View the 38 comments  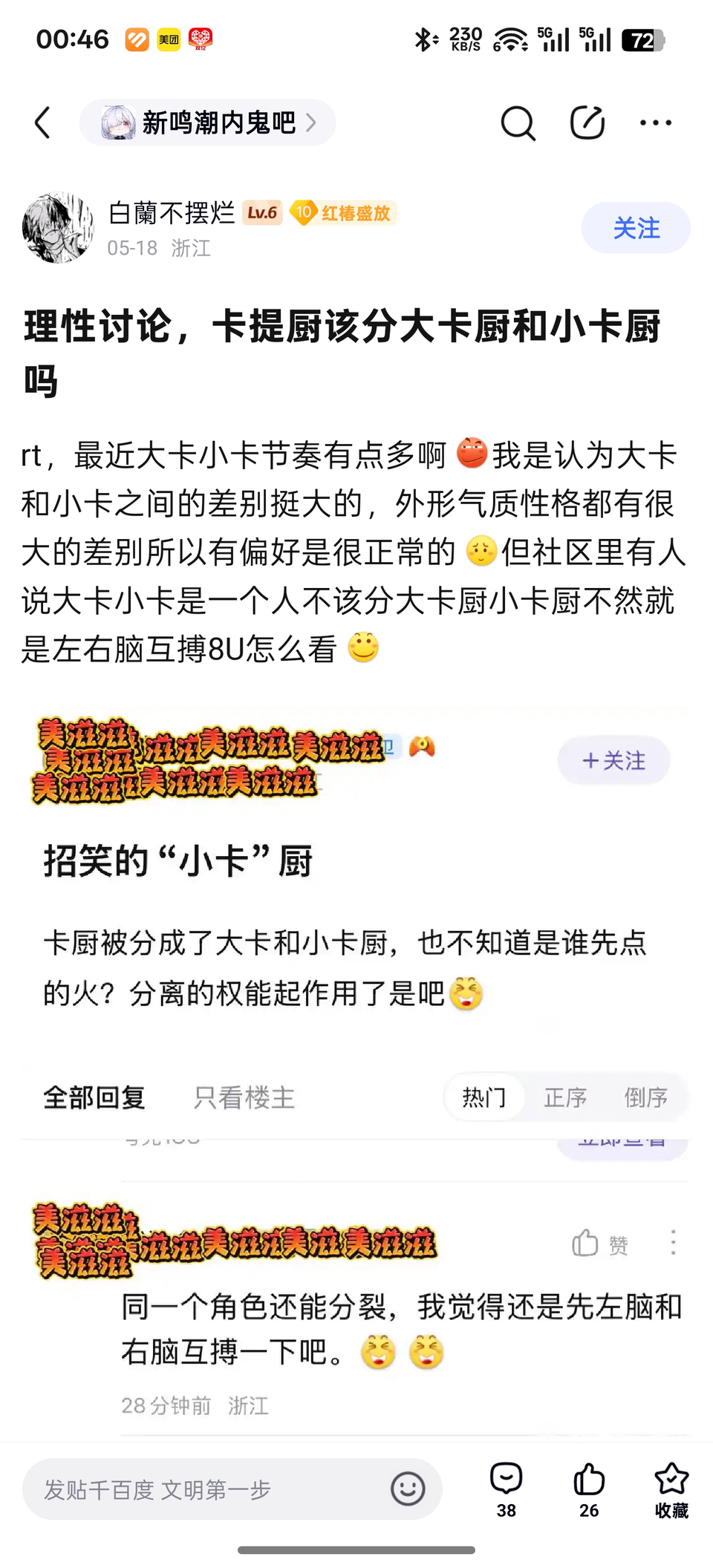[x=507, y=1489]
